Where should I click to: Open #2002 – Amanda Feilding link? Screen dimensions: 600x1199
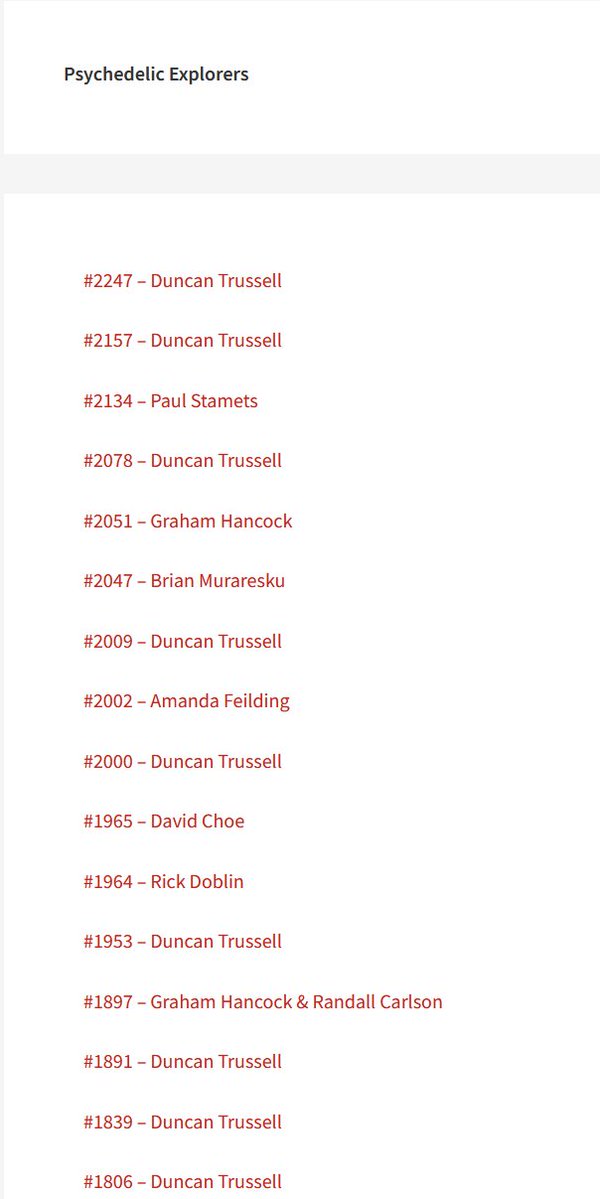(186, 701)
